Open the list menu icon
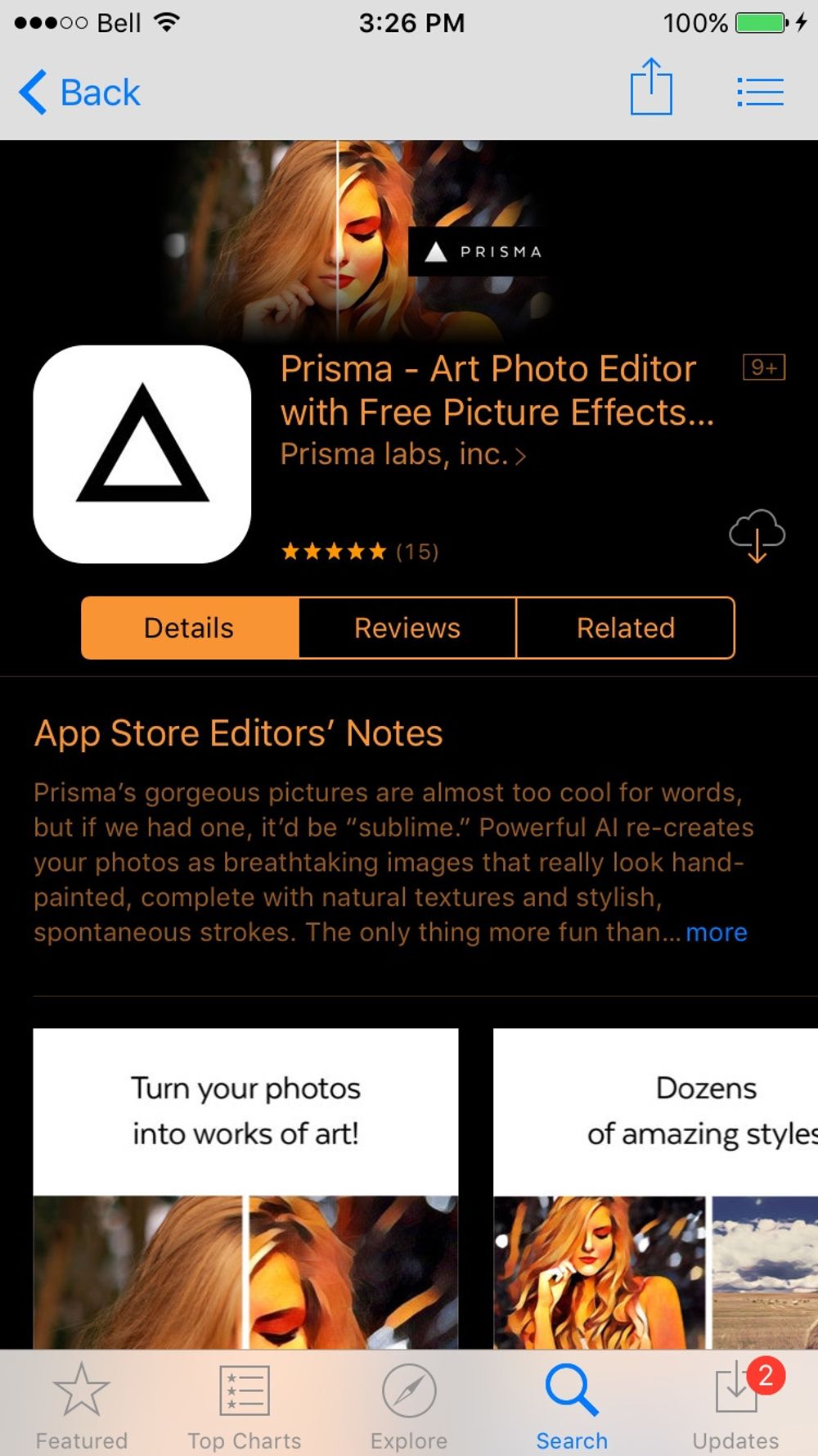 (x=760, y=92)
